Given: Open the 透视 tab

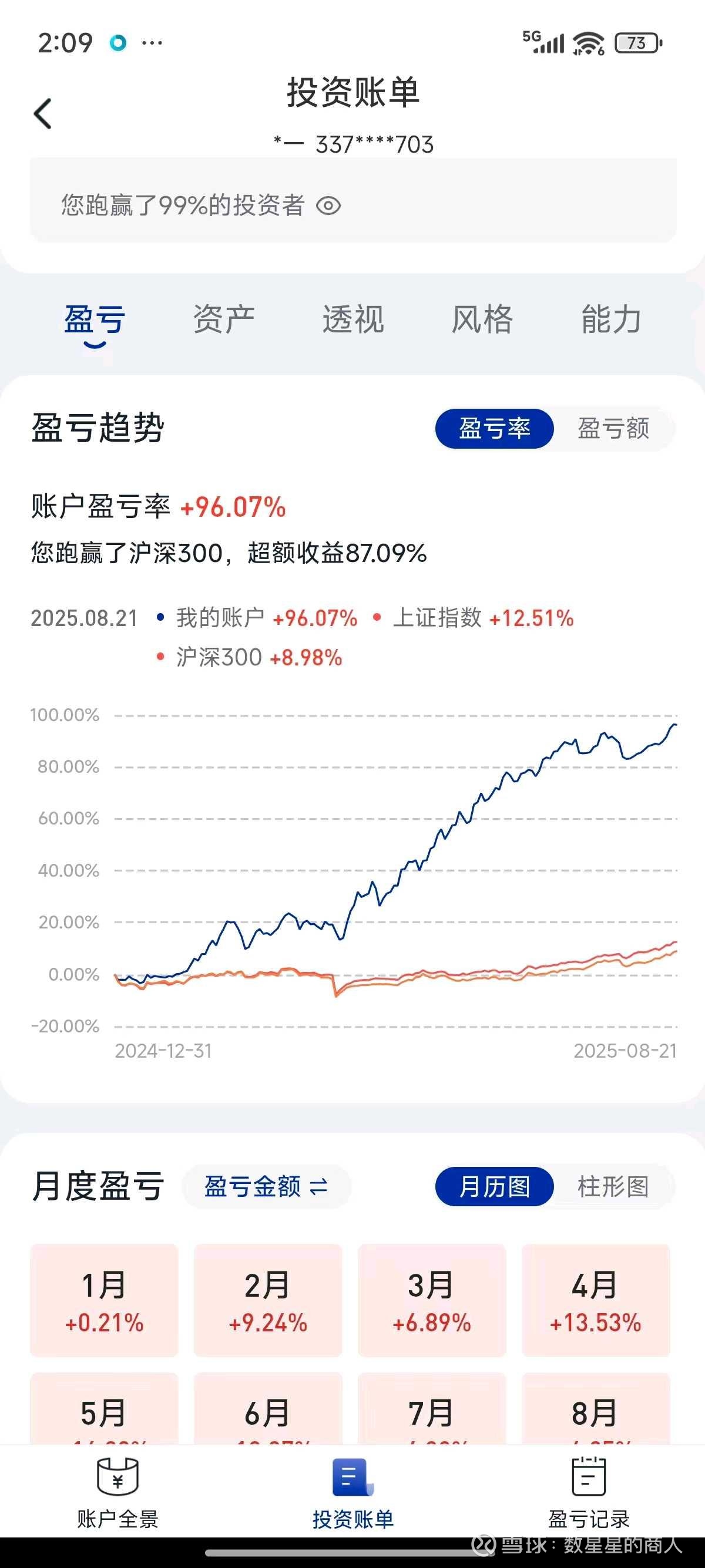Looking at the screenshot, I should point(353,319).
